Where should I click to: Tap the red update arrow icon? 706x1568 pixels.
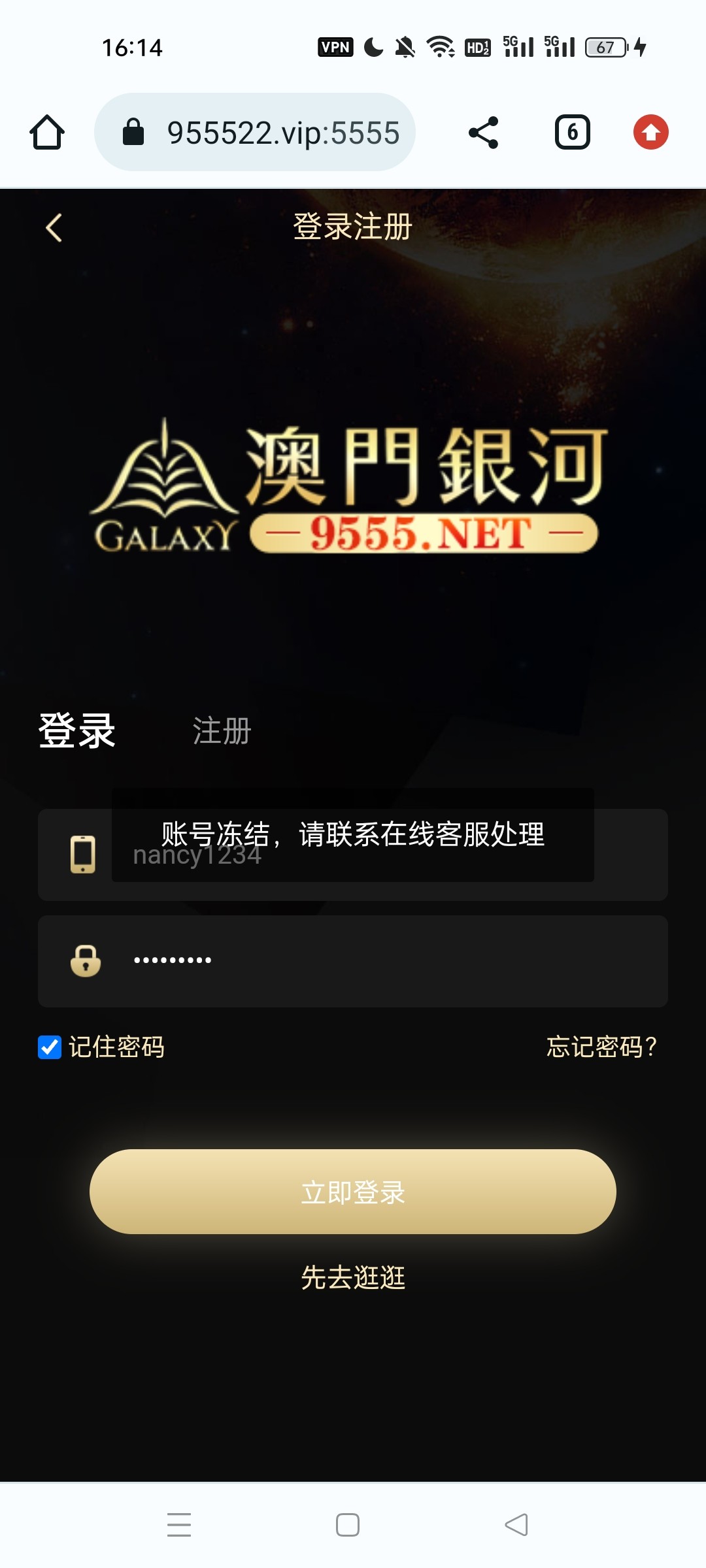click(651, 132)
